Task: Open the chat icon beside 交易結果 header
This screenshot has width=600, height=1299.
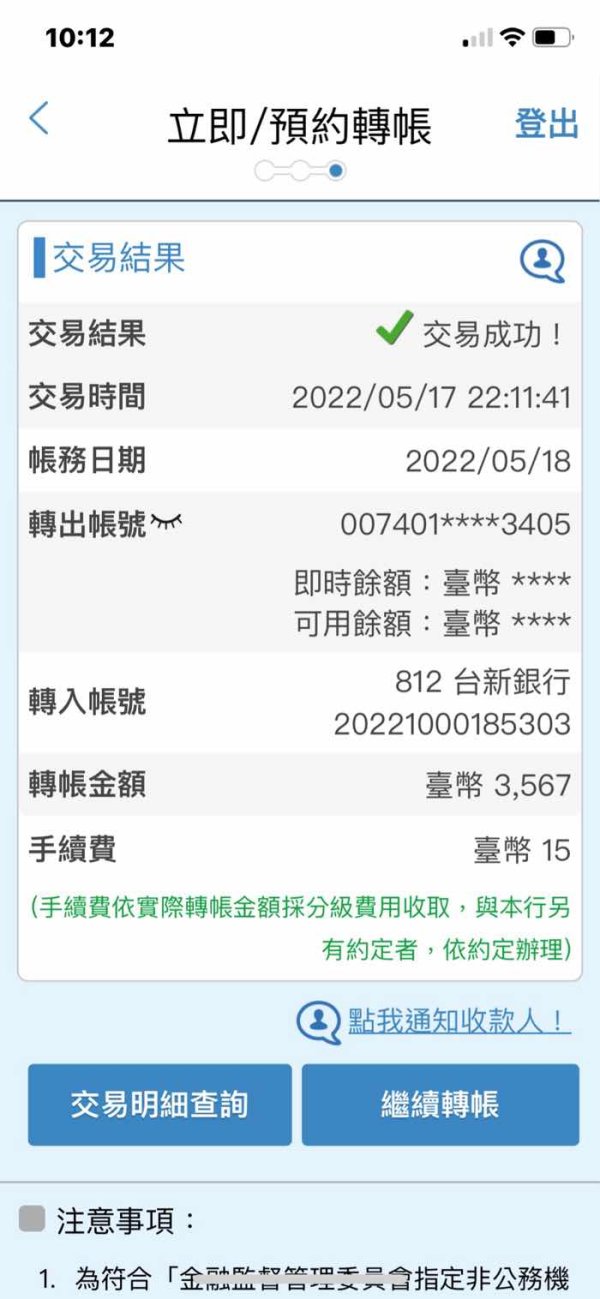Action: 543,260
